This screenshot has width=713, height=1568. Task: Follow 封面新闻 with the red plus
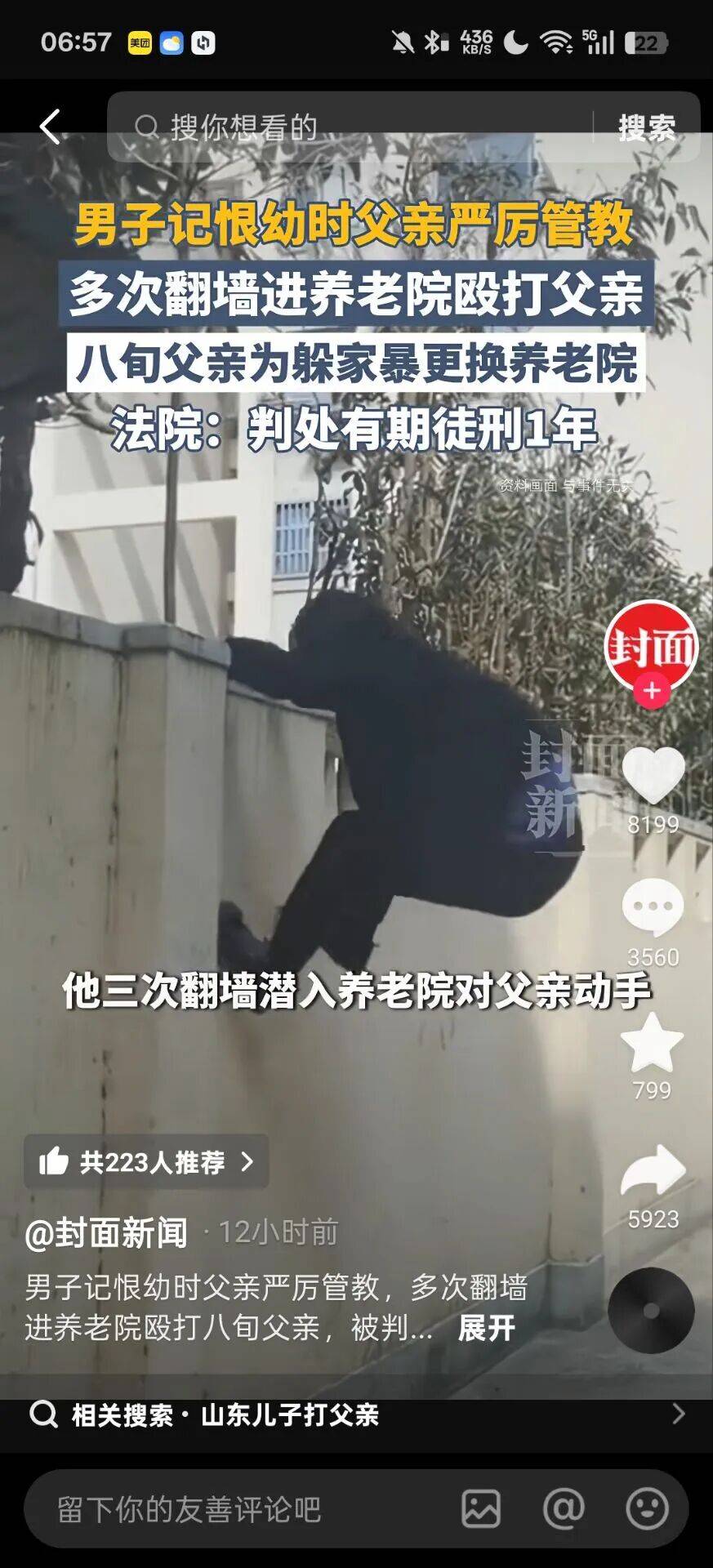coord(651,691)
